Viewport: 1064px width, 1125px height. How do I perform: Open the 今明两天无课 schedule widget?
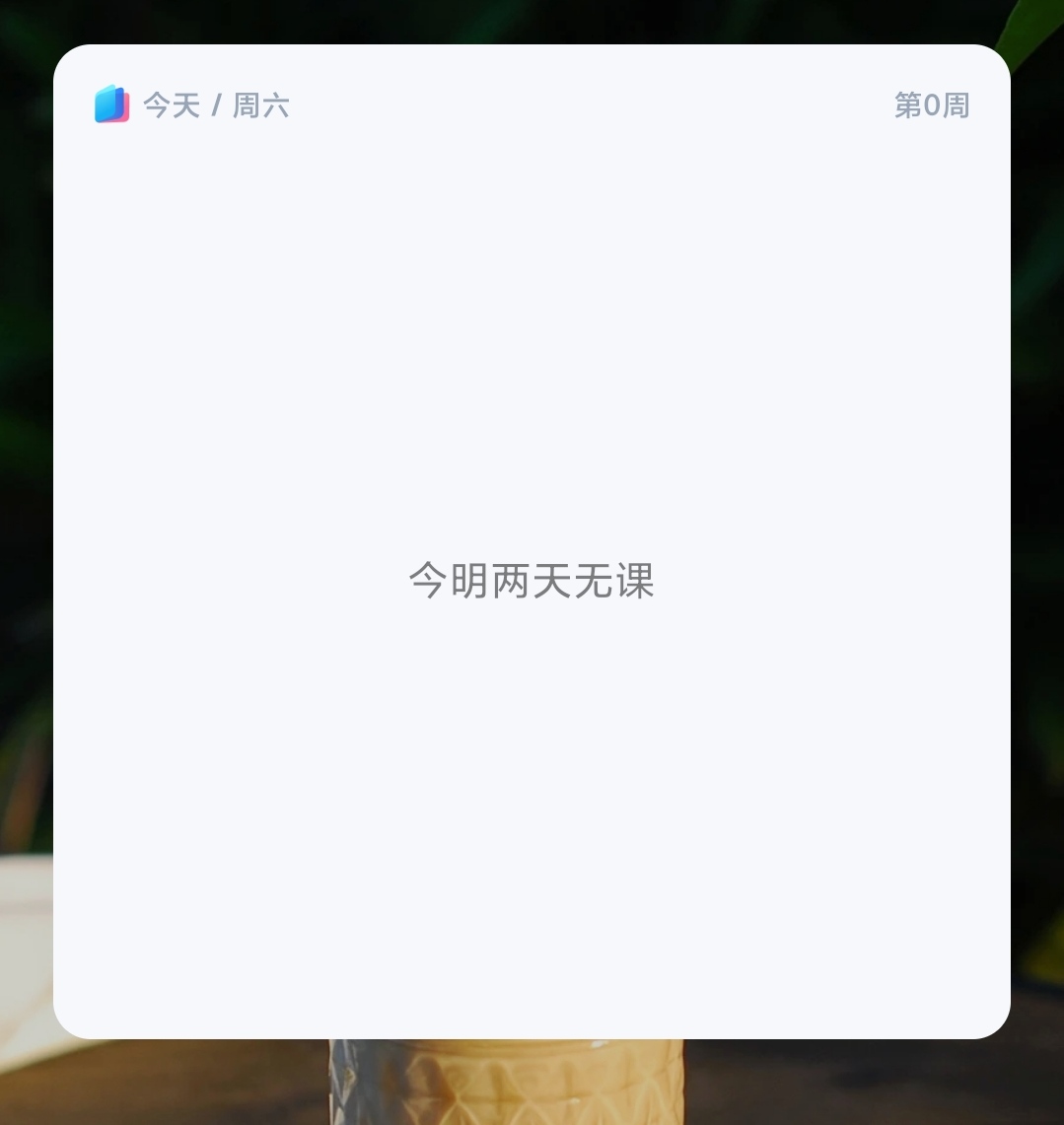click(x=532, y=580)
